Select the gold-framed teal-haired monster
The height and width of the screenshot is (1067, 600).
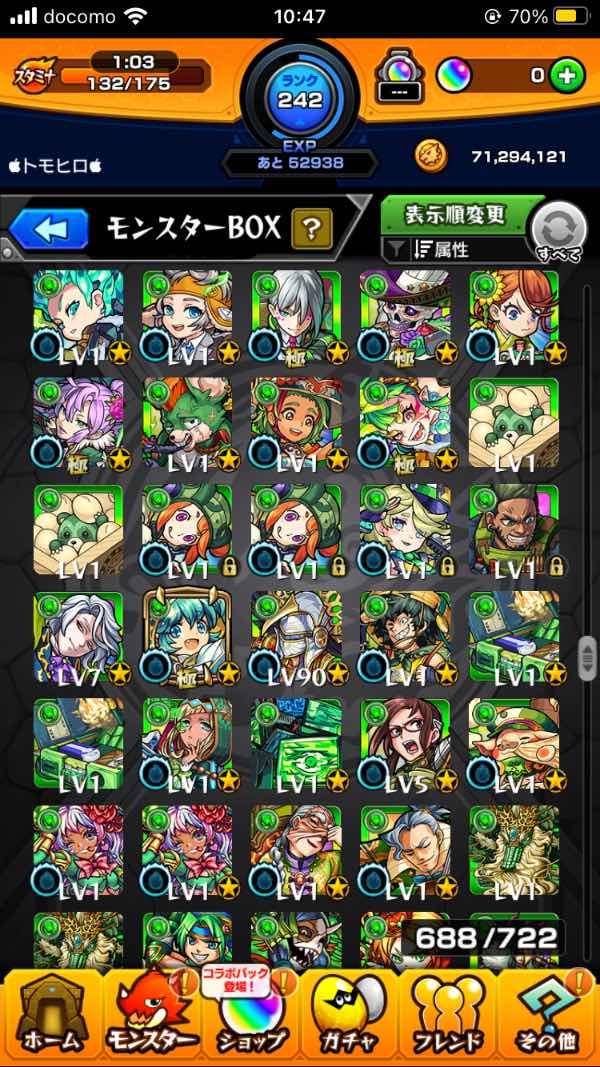tap(187, 638)
